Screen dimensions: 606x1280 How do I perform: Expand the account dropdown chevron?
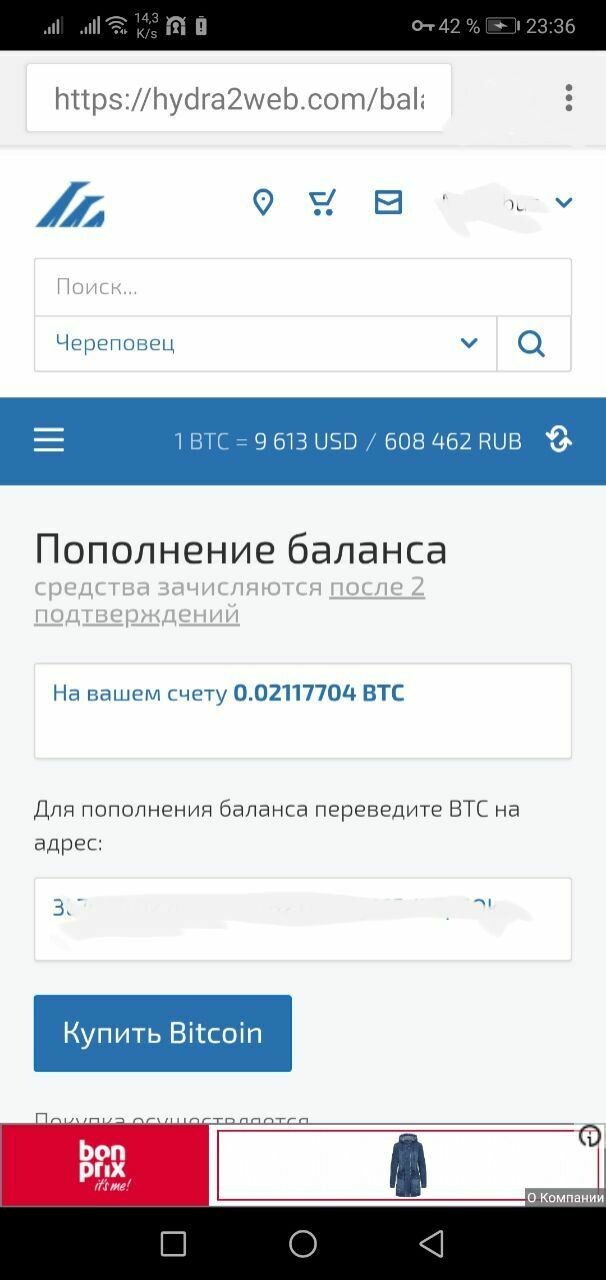(x=564, y=203)
